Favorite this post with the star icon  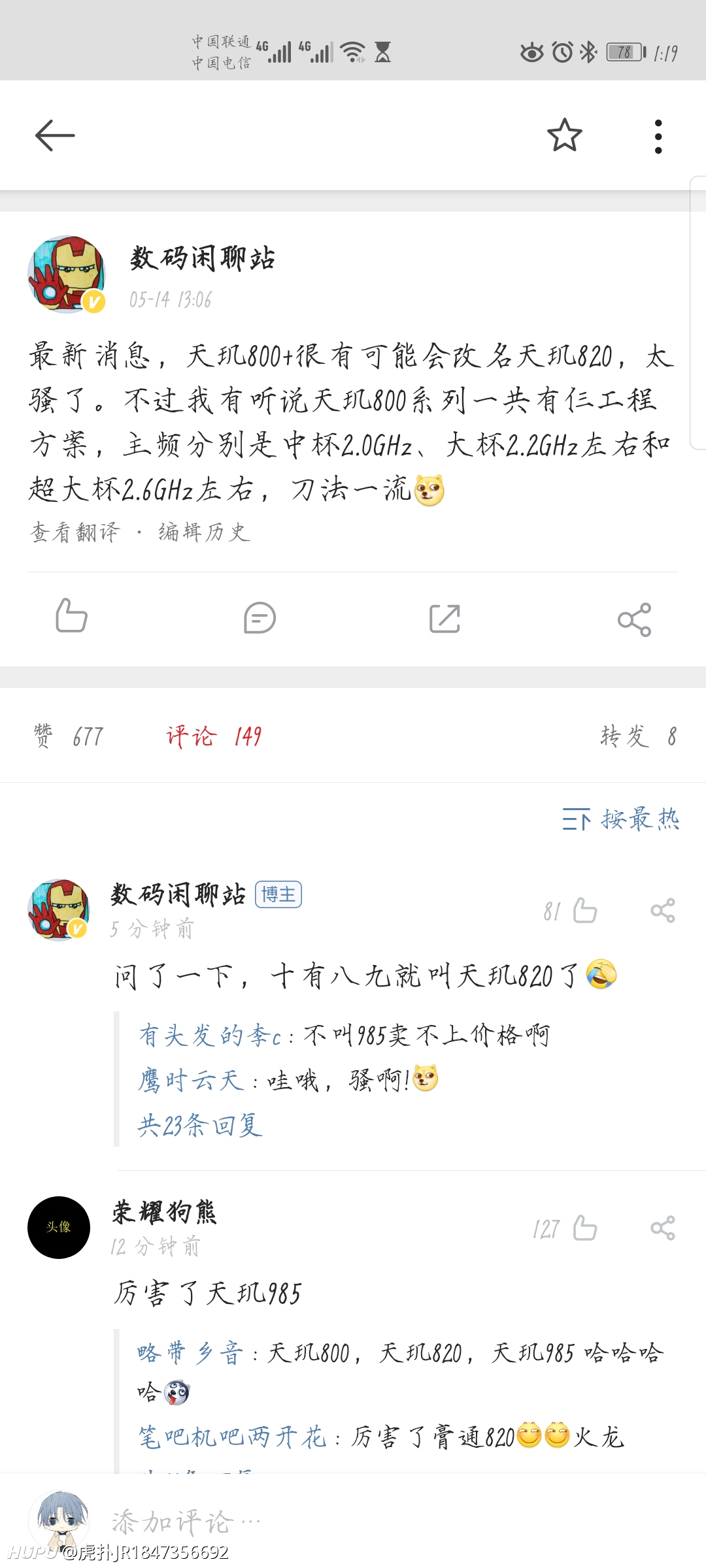(x=564, y=135)
